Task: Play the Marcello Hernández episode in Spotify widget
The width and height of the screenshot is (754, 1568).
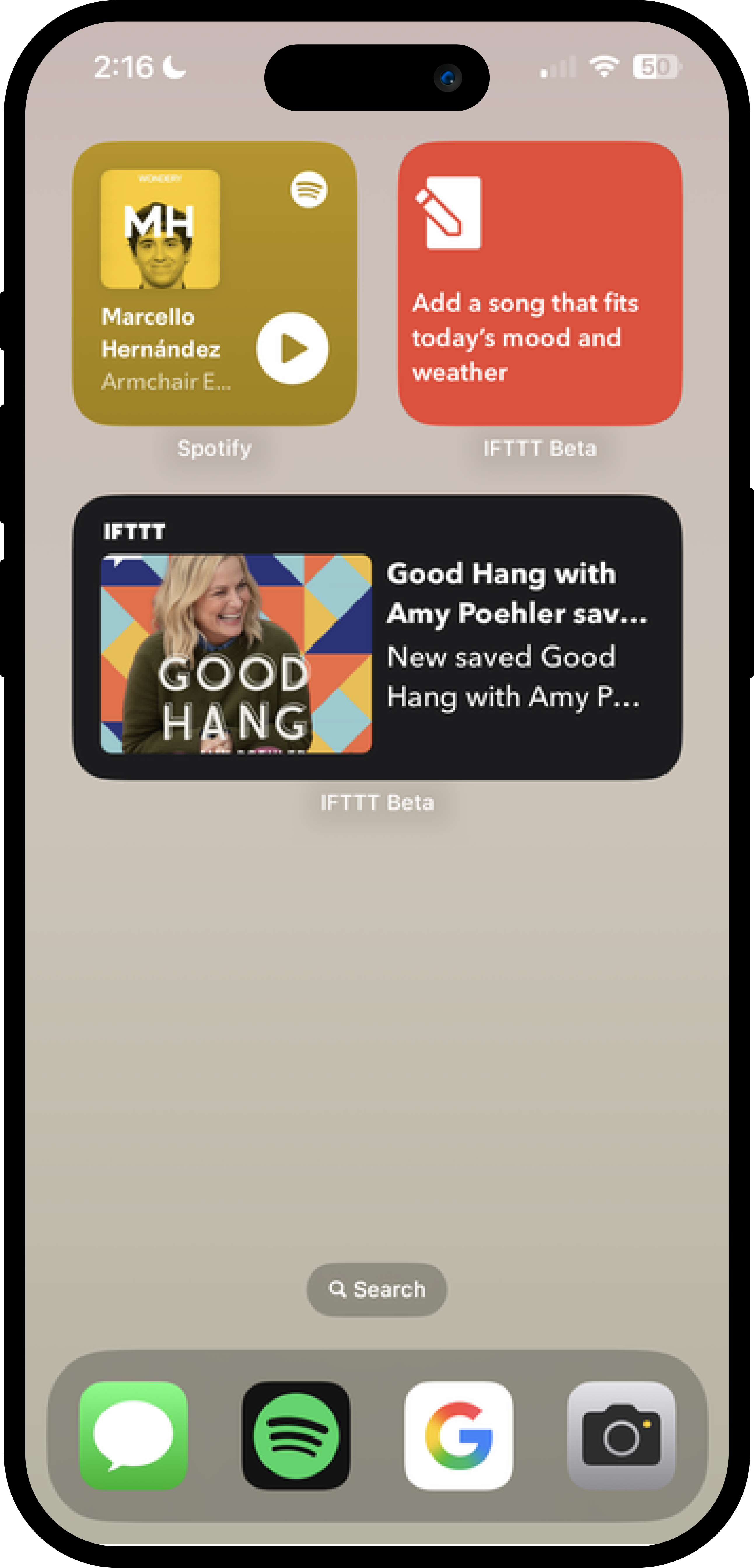Action: point(292,348)
